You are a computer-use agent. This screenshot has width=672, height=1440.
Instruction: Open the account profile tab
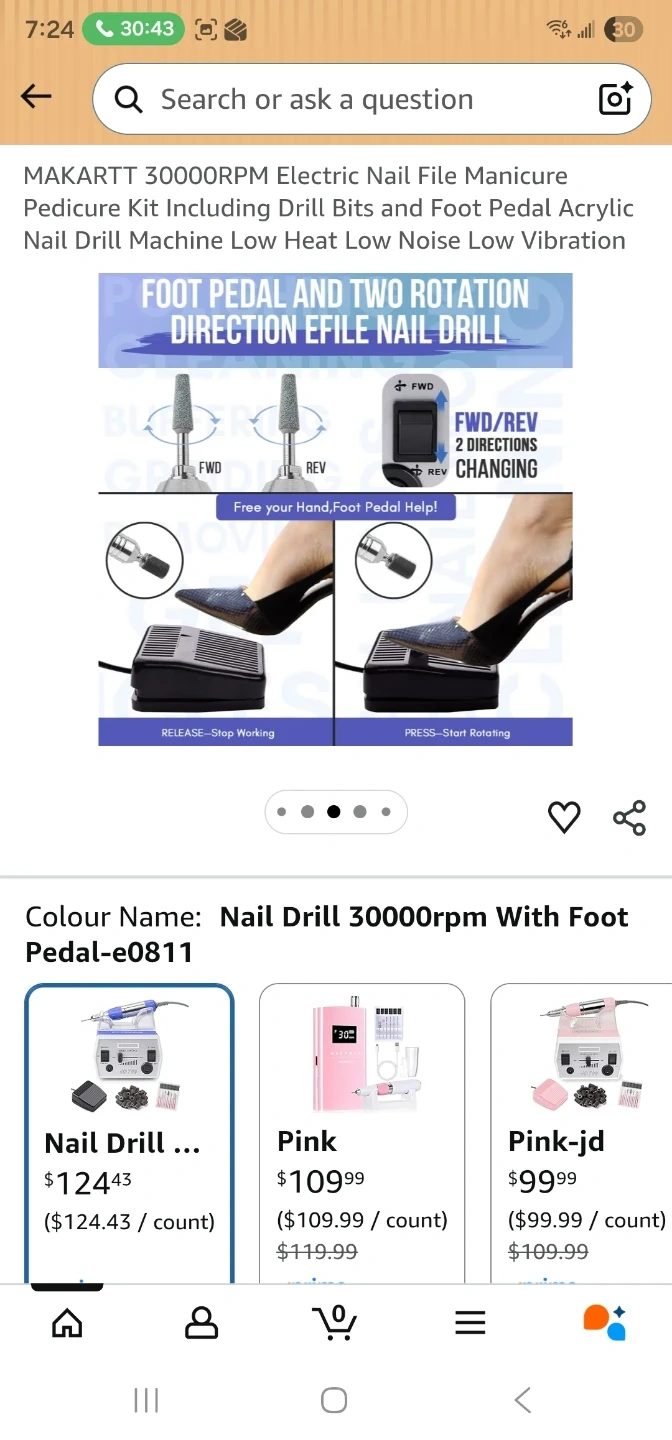coord(201,1323)
